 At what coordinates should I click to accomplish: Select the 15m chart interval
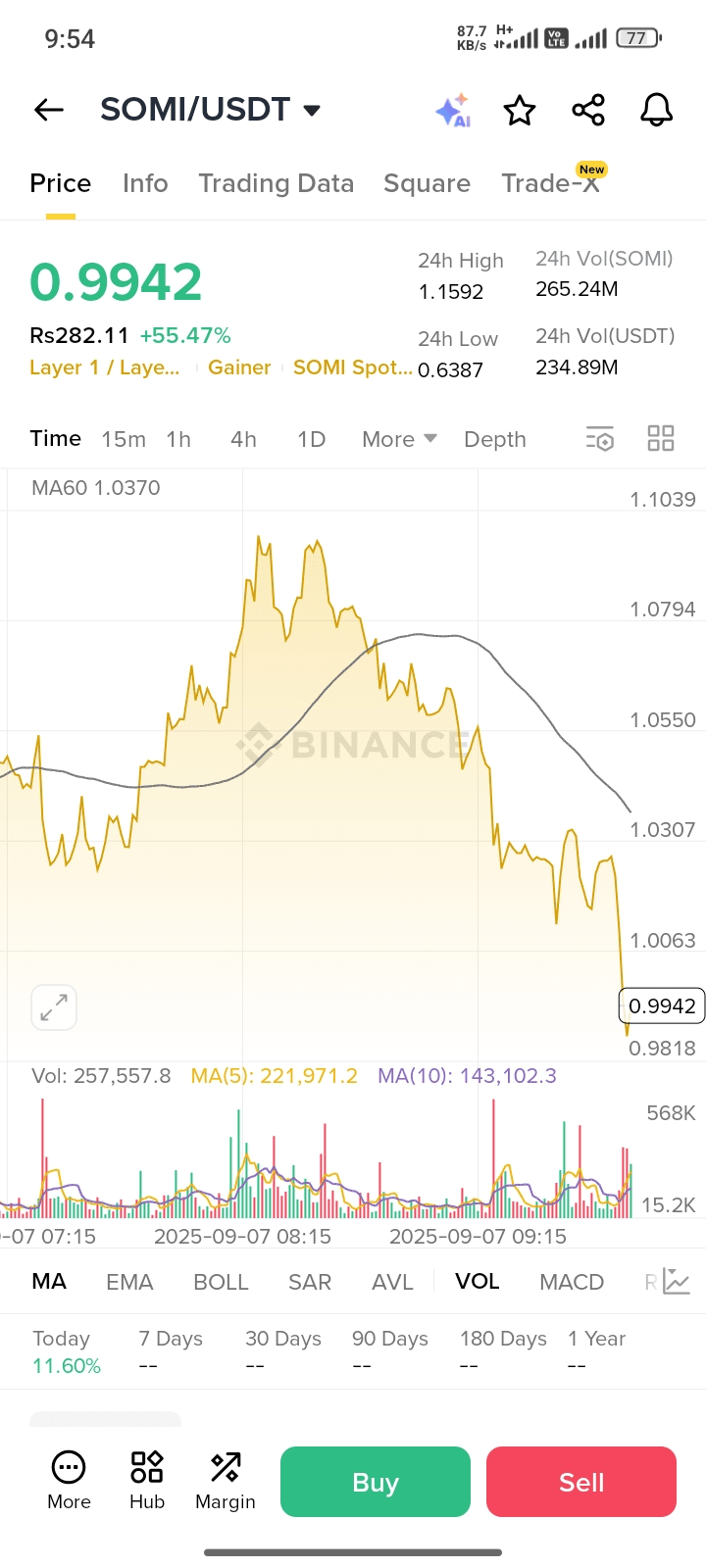[124, 439]
